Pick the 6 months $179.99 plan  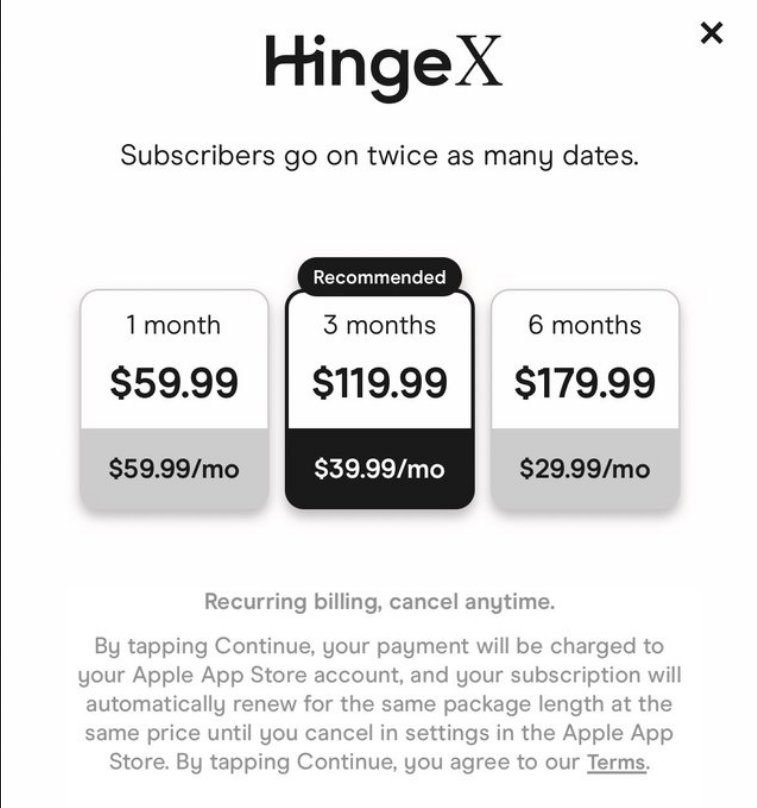pos(584,399)
